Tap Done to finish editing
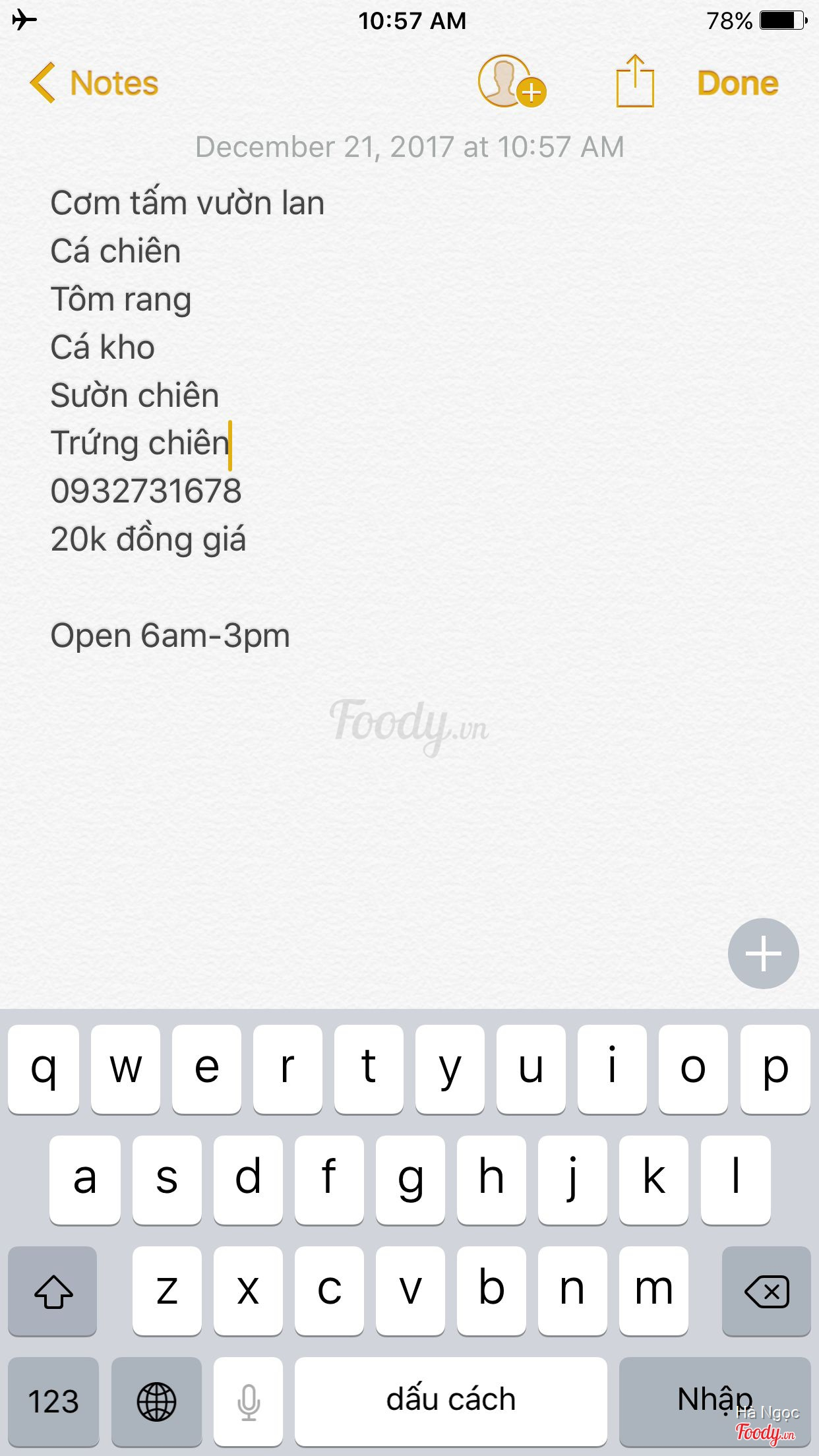The image size is (819, 1456). click(x=737, y=84)
